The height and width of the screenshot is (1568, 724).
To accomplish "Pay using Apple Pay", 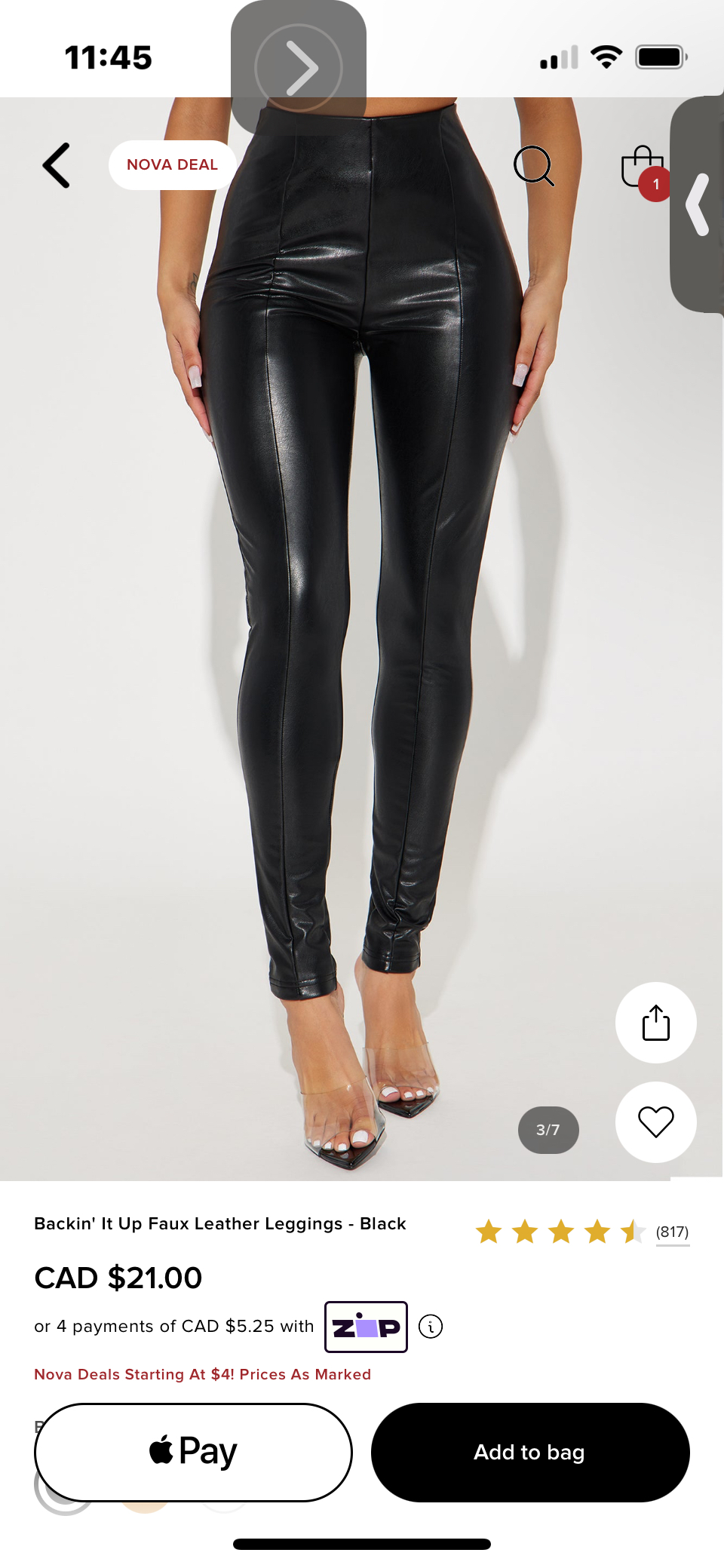I will click(193, 1451).
